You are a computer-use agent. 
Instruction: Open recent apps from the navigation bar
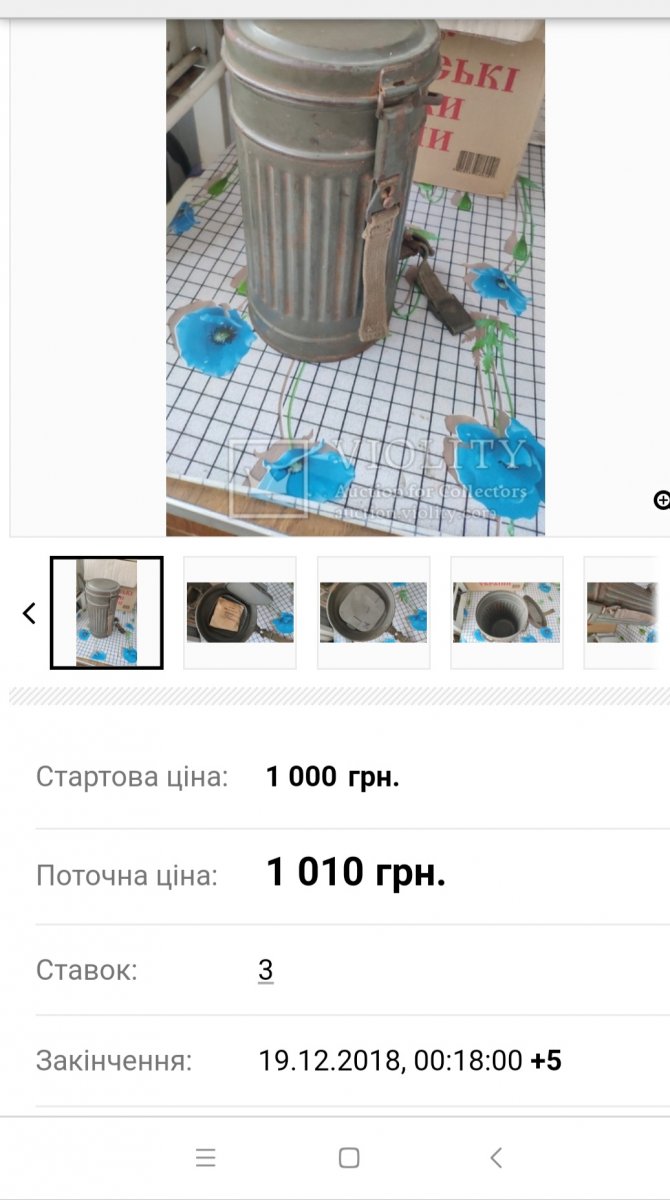pyautogui.click(x=206, y=1158)
